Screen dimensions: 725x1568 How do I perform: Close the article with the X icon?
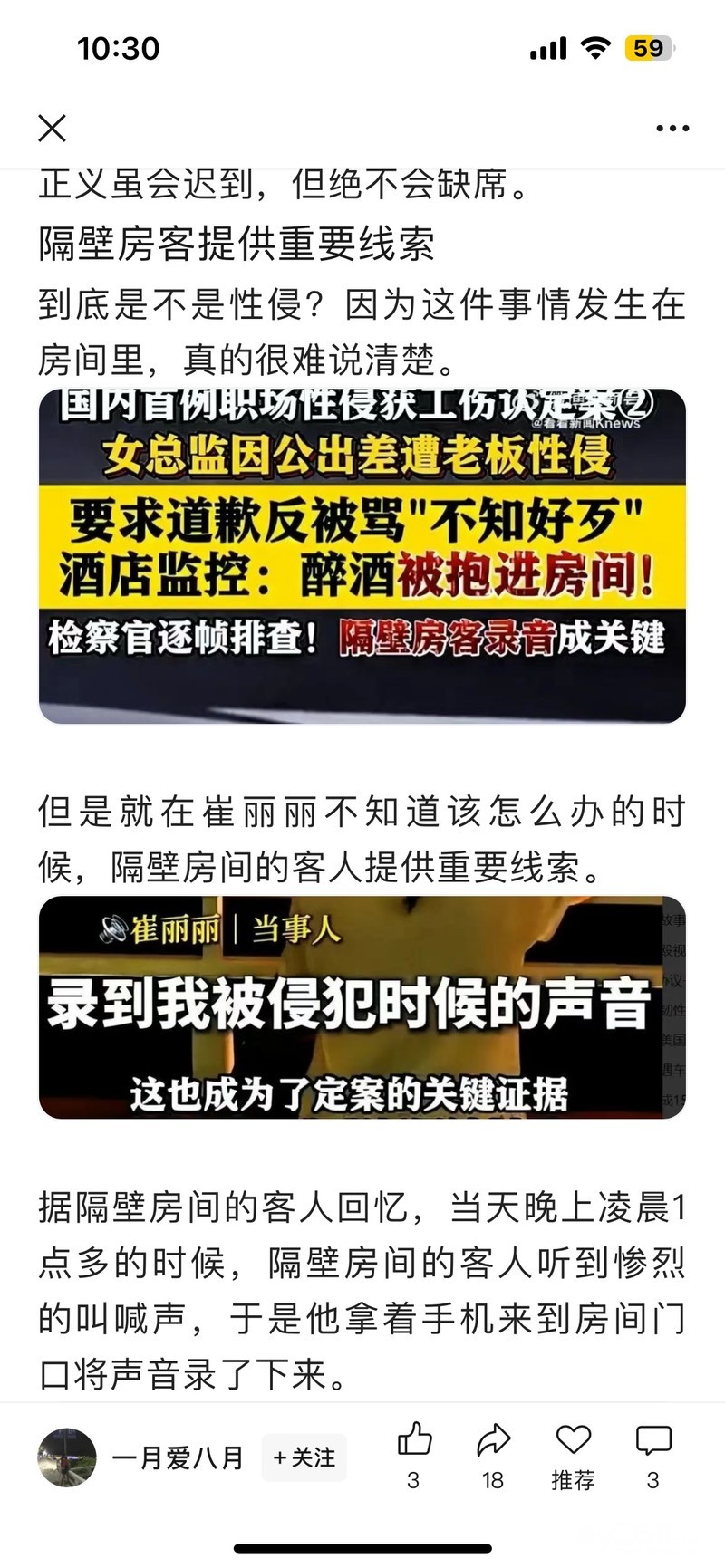point(53,129)
